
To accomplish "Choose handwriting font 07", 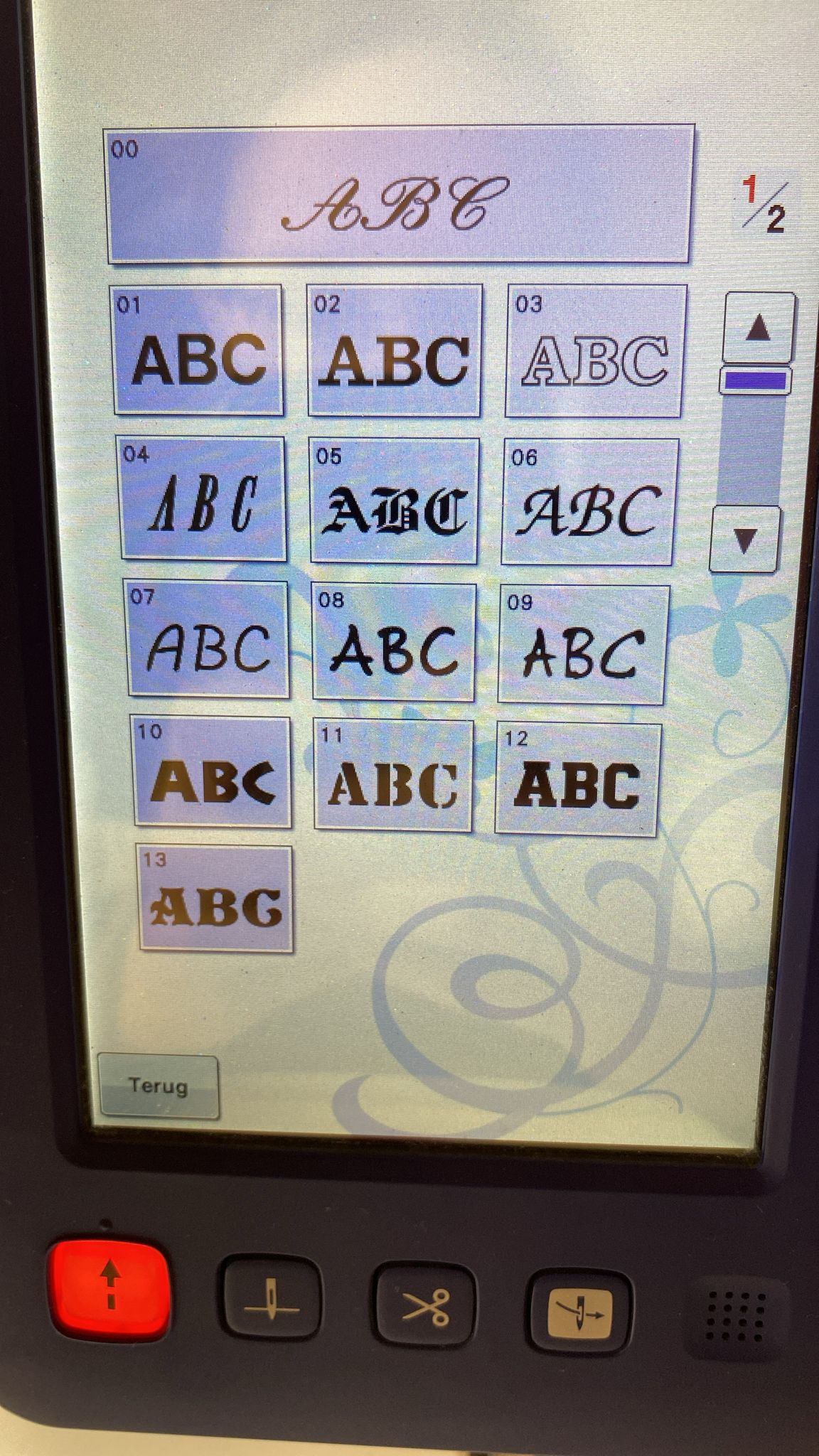I will (x=207, y=639).
